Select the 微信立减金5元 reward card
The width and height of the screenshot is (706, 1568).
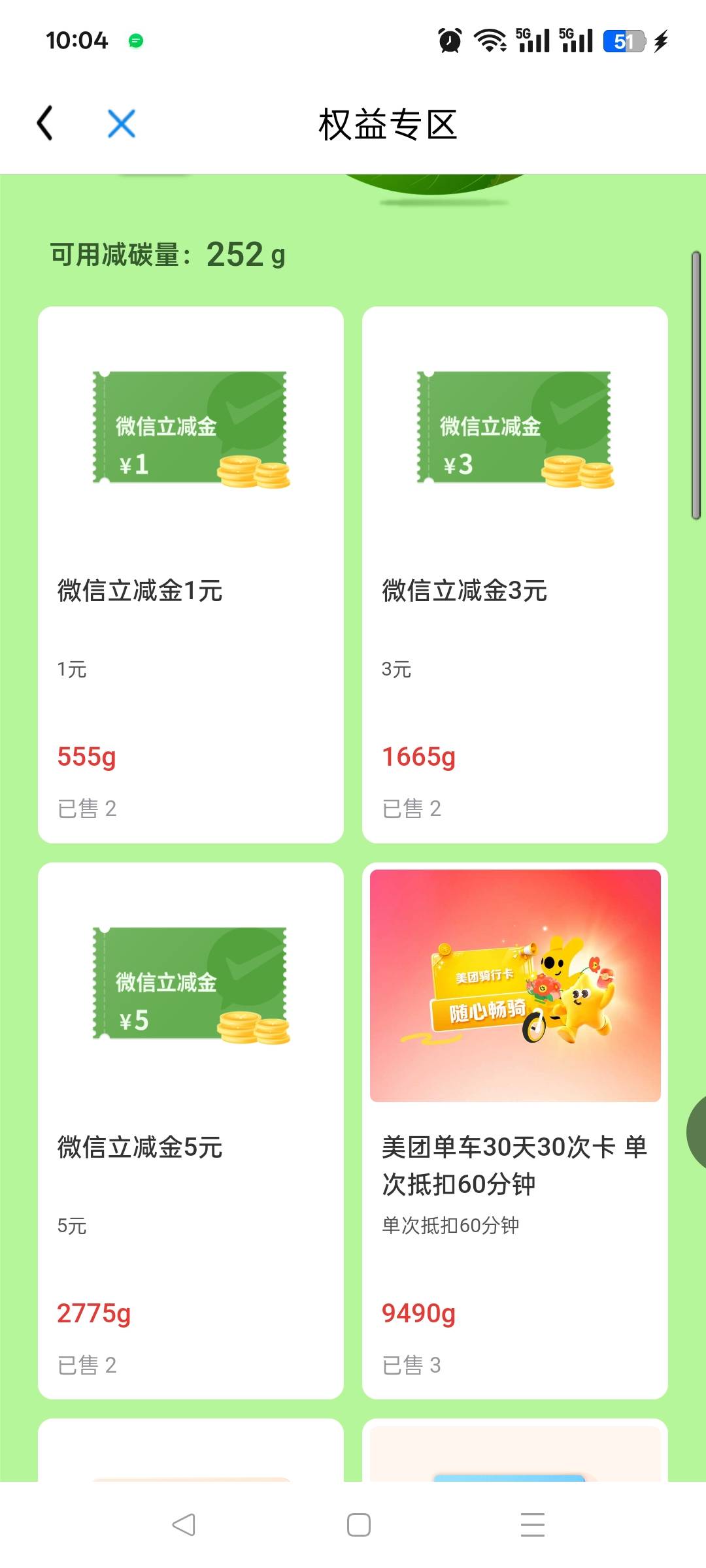coord(191,1131)
